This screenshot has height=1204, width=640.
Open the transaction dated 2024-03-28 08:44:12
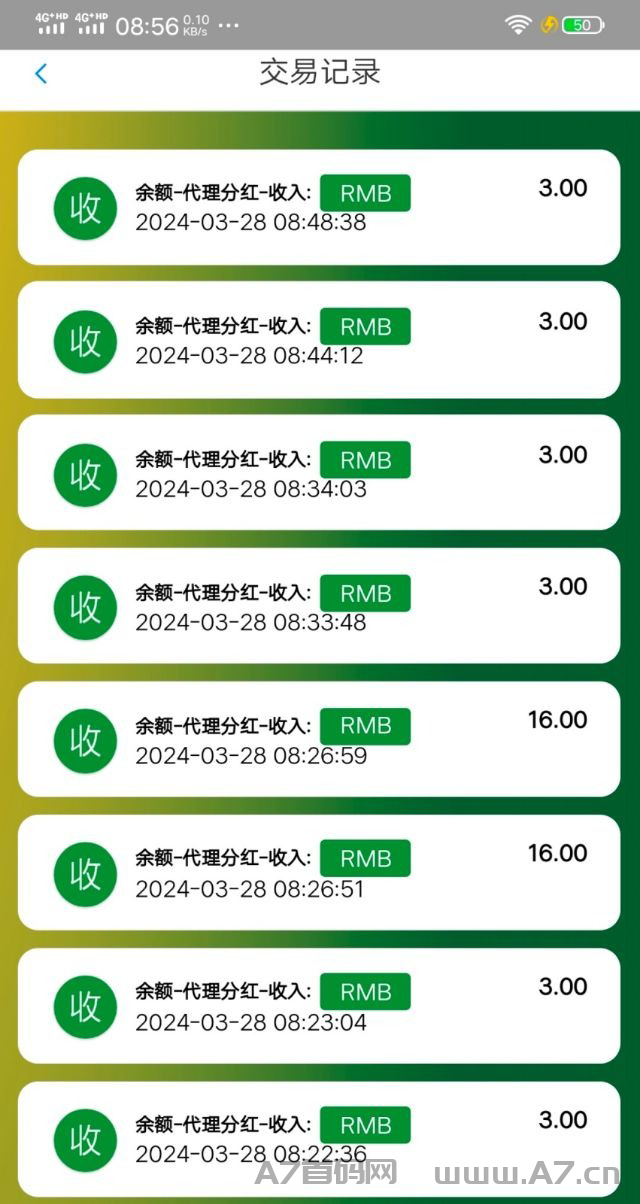(x=319, y=340)
